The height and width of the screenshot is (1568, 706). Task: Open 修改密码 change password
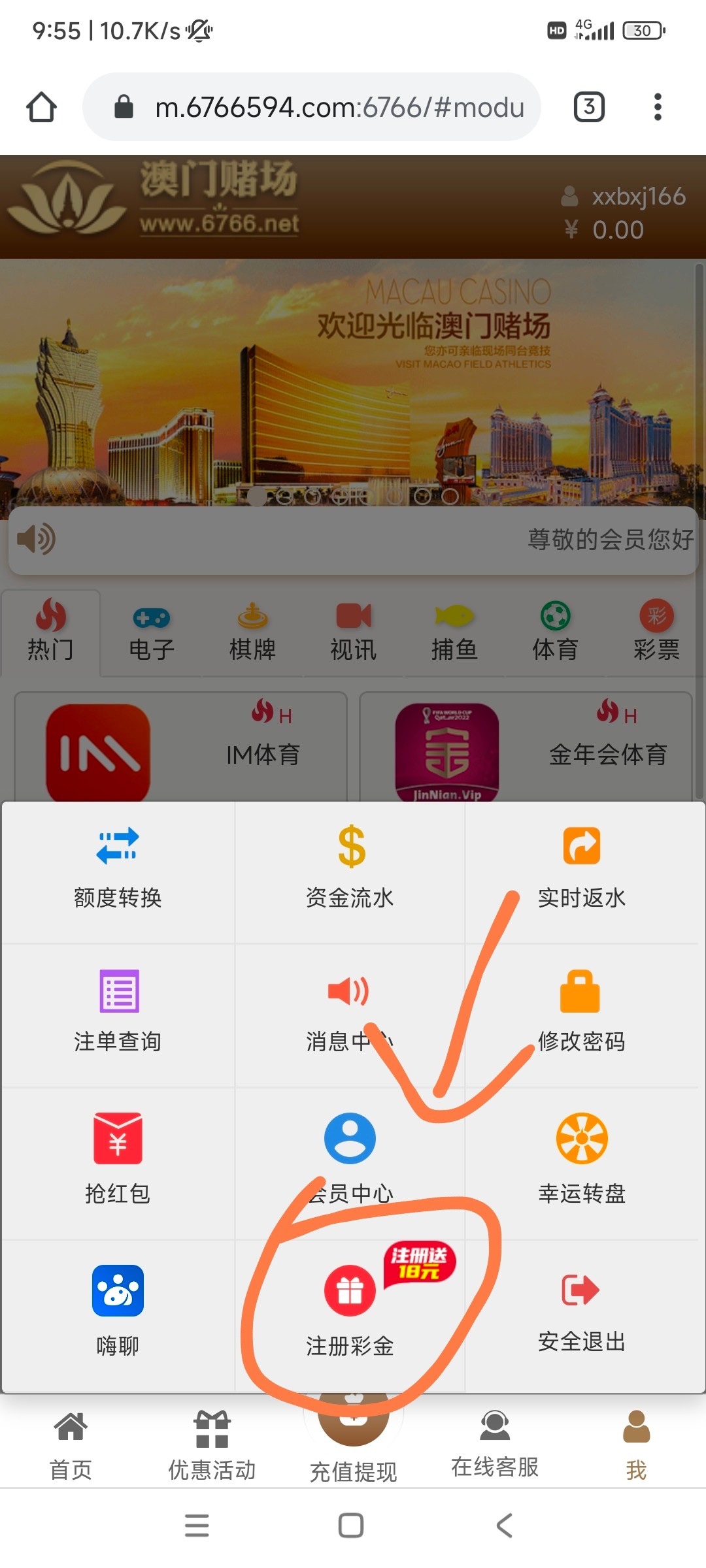point(581,1011)
